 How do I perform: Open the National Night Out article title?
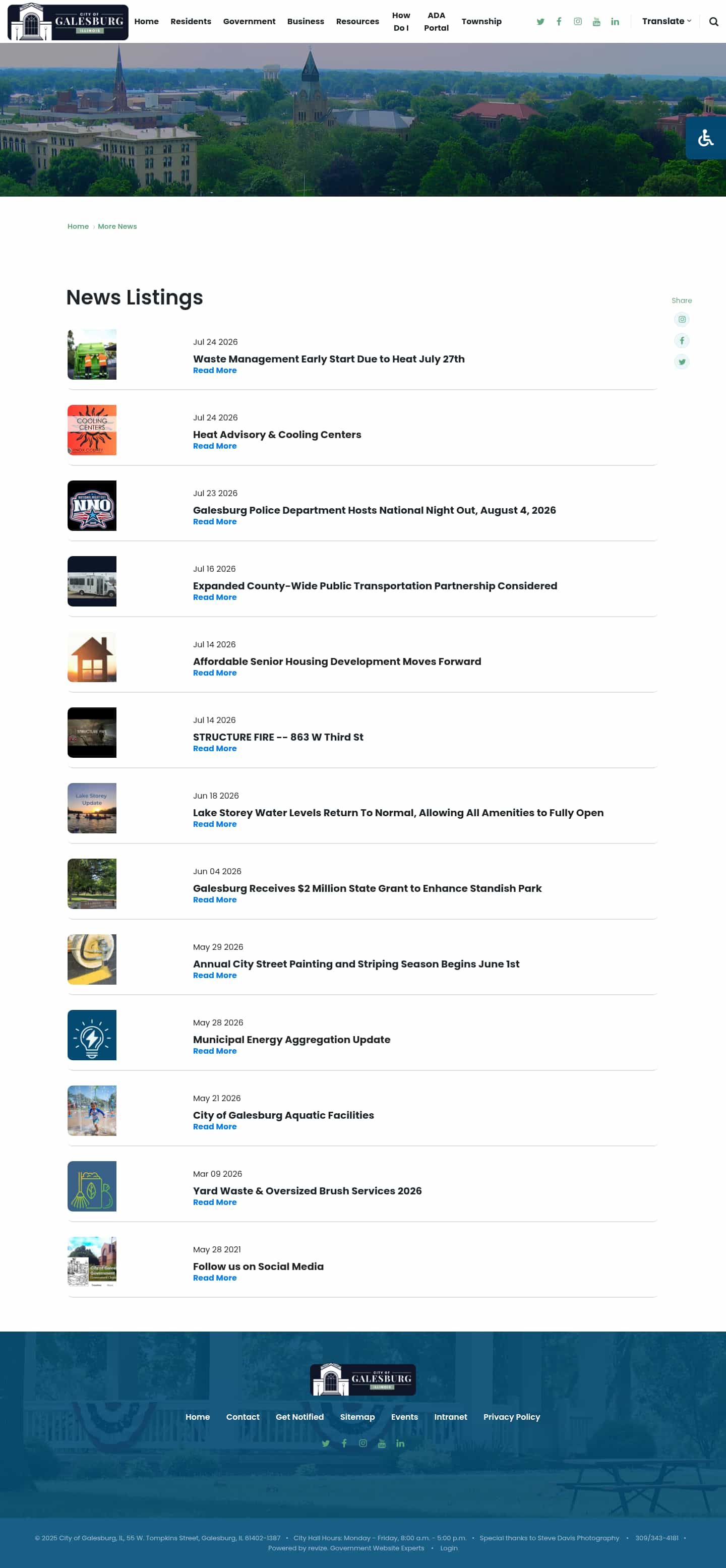pyautogui.click(x=374, y=510)
